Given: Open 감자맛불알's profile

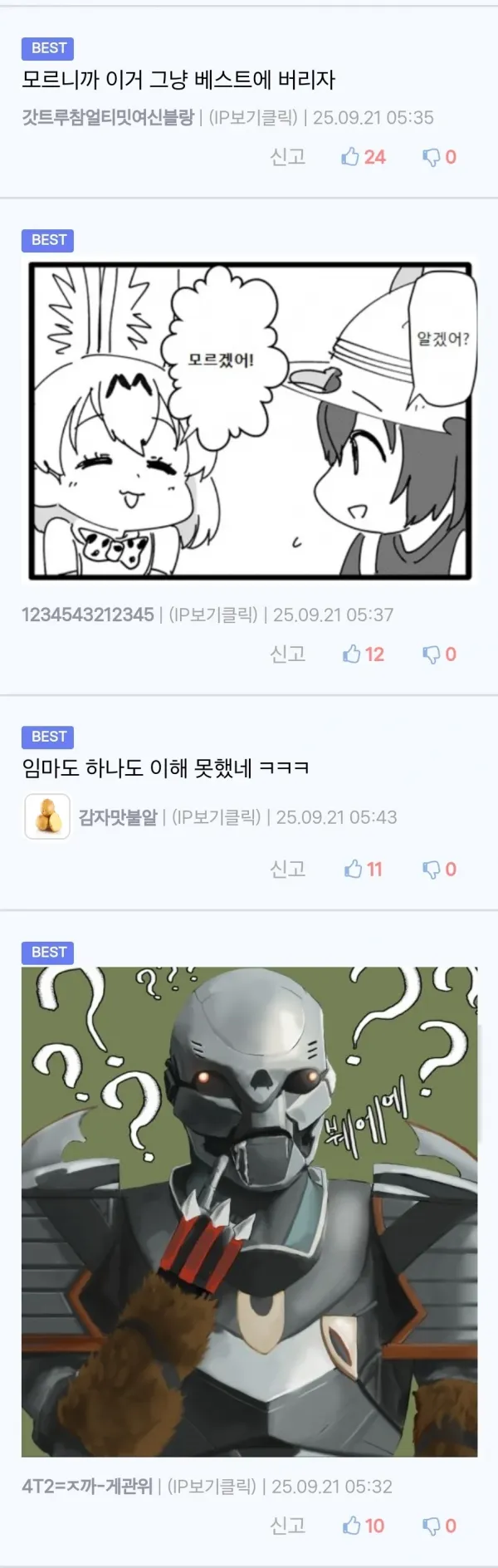Looking at the screenshot, I should coord(117,817).
